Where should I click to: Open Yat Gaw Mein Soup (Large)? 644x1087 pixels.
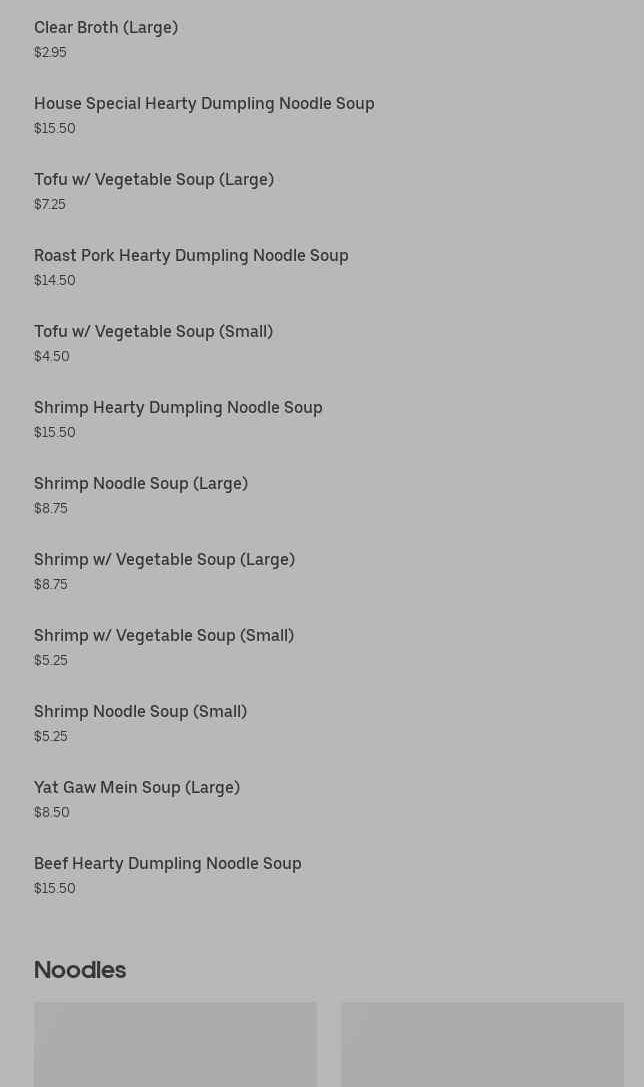[137, 788]
